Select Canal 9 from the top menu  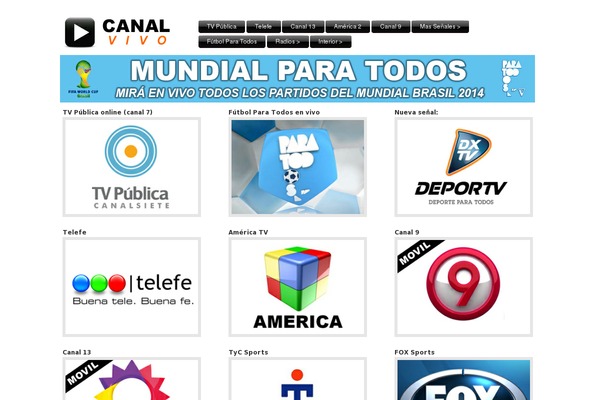coord(391,27)
